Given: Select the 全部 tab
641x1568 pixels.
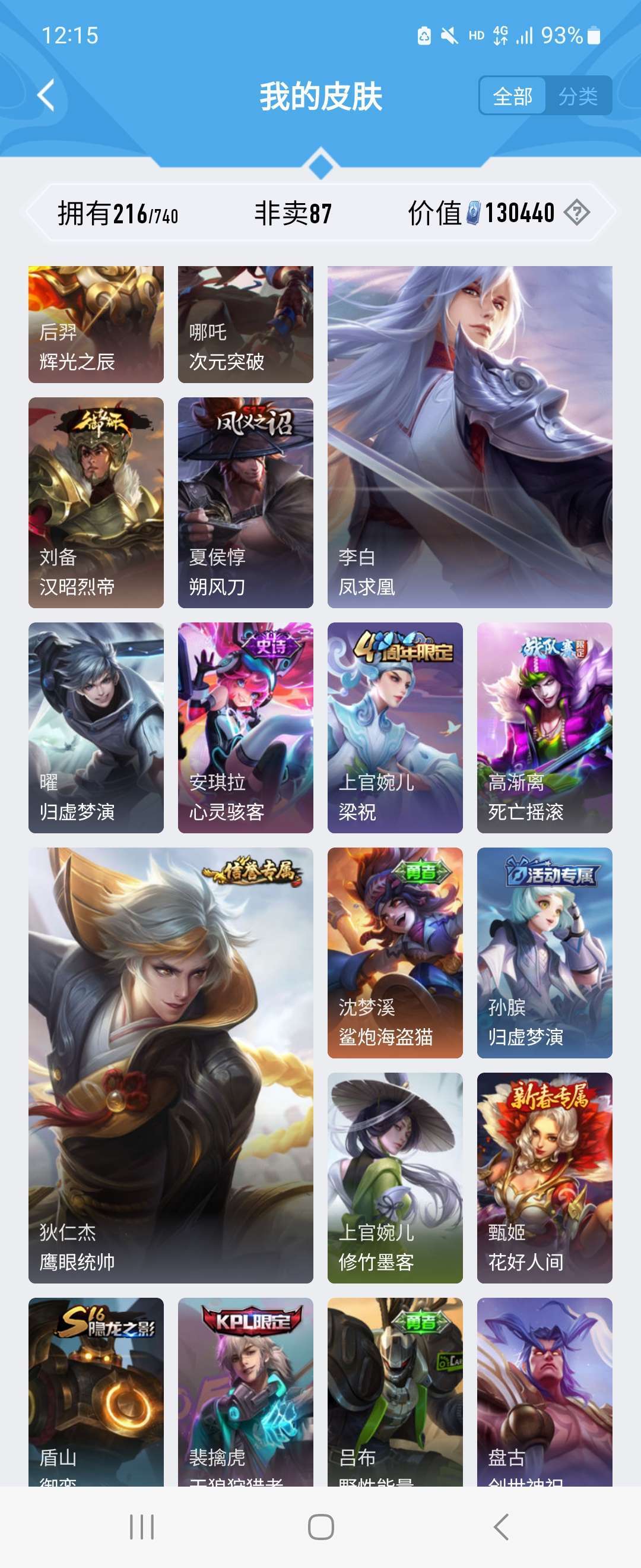Looking at the screenshot, I should (513, 96).
